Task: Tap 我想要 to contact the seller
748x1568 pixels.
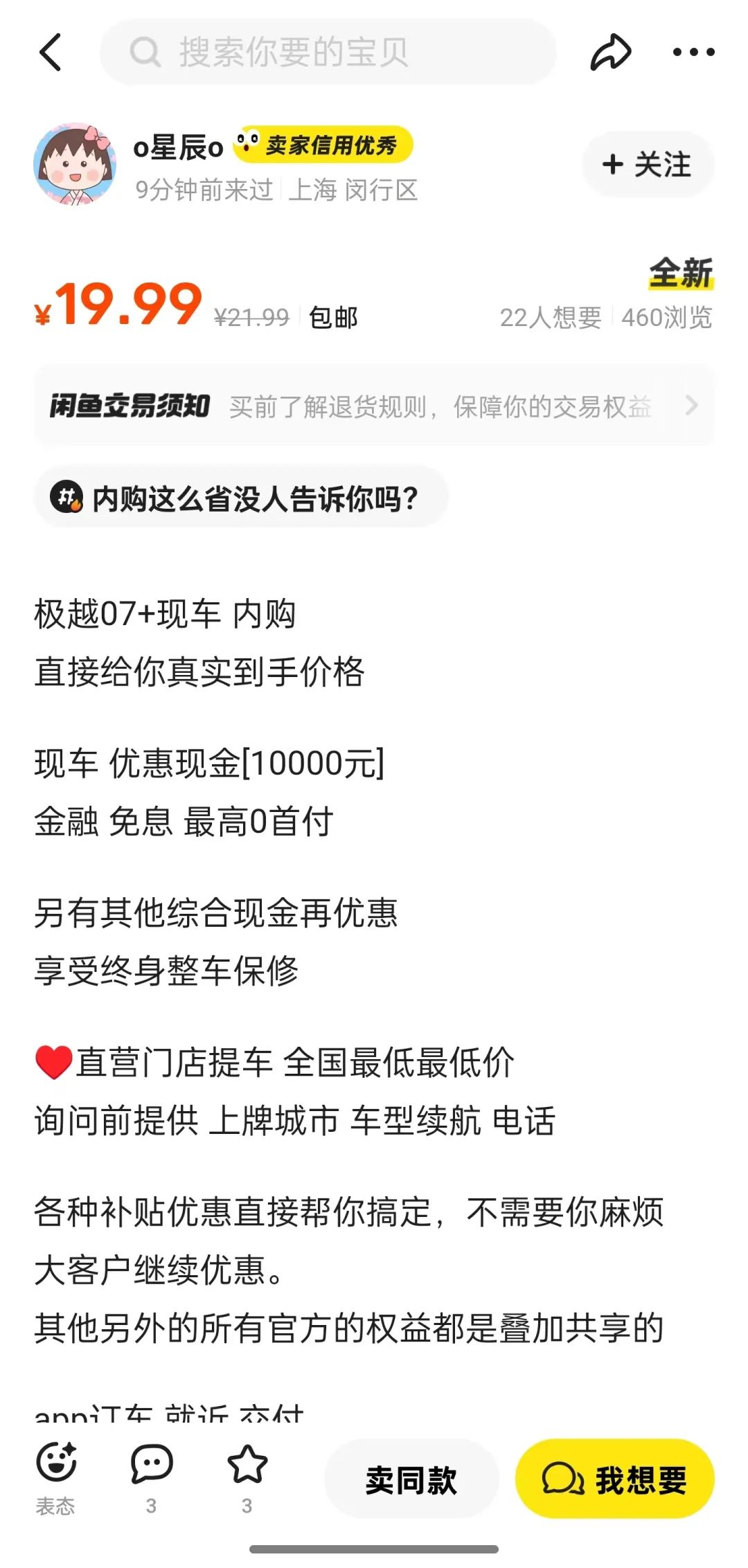Action: click(615, 1480)
